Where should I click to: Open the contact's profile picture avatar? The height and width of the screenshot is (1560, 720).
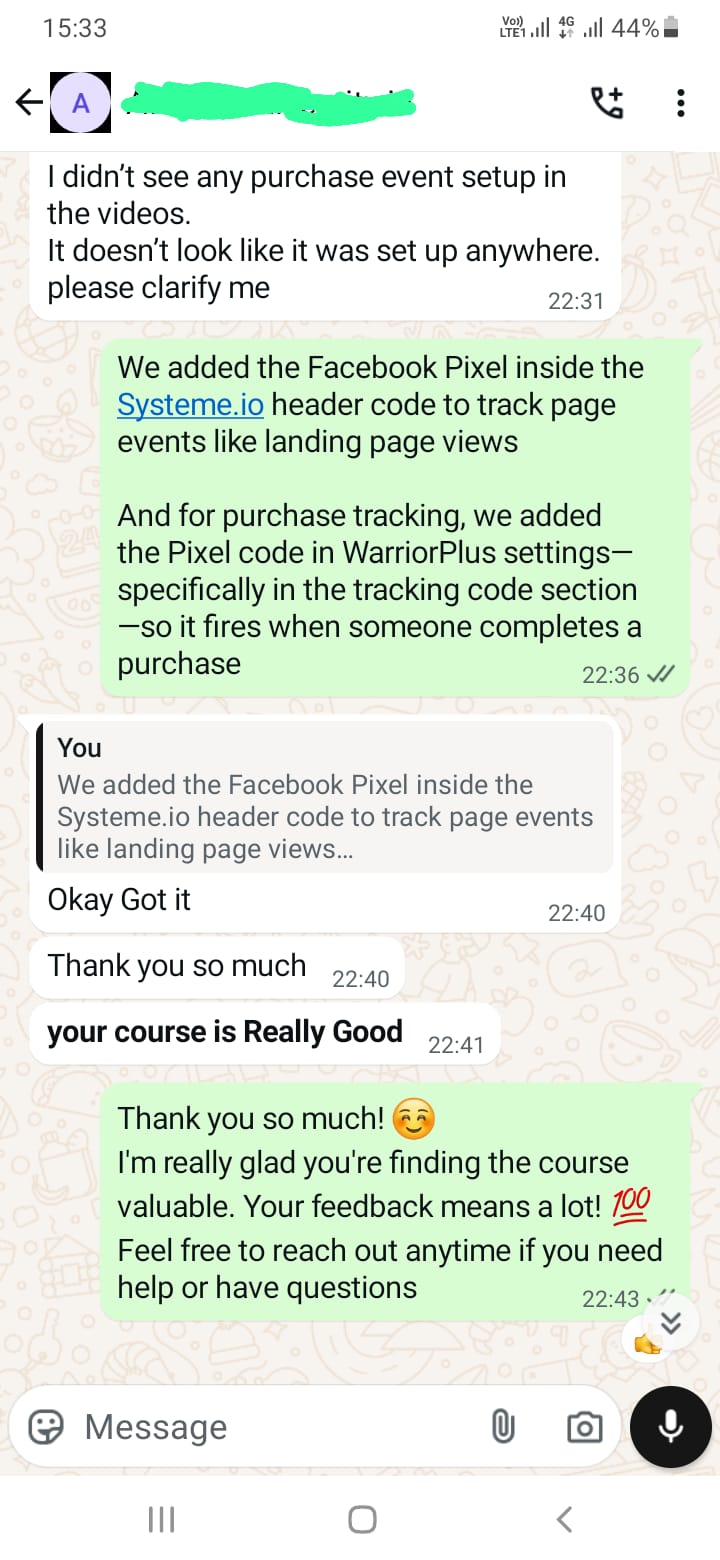[80, 102]
